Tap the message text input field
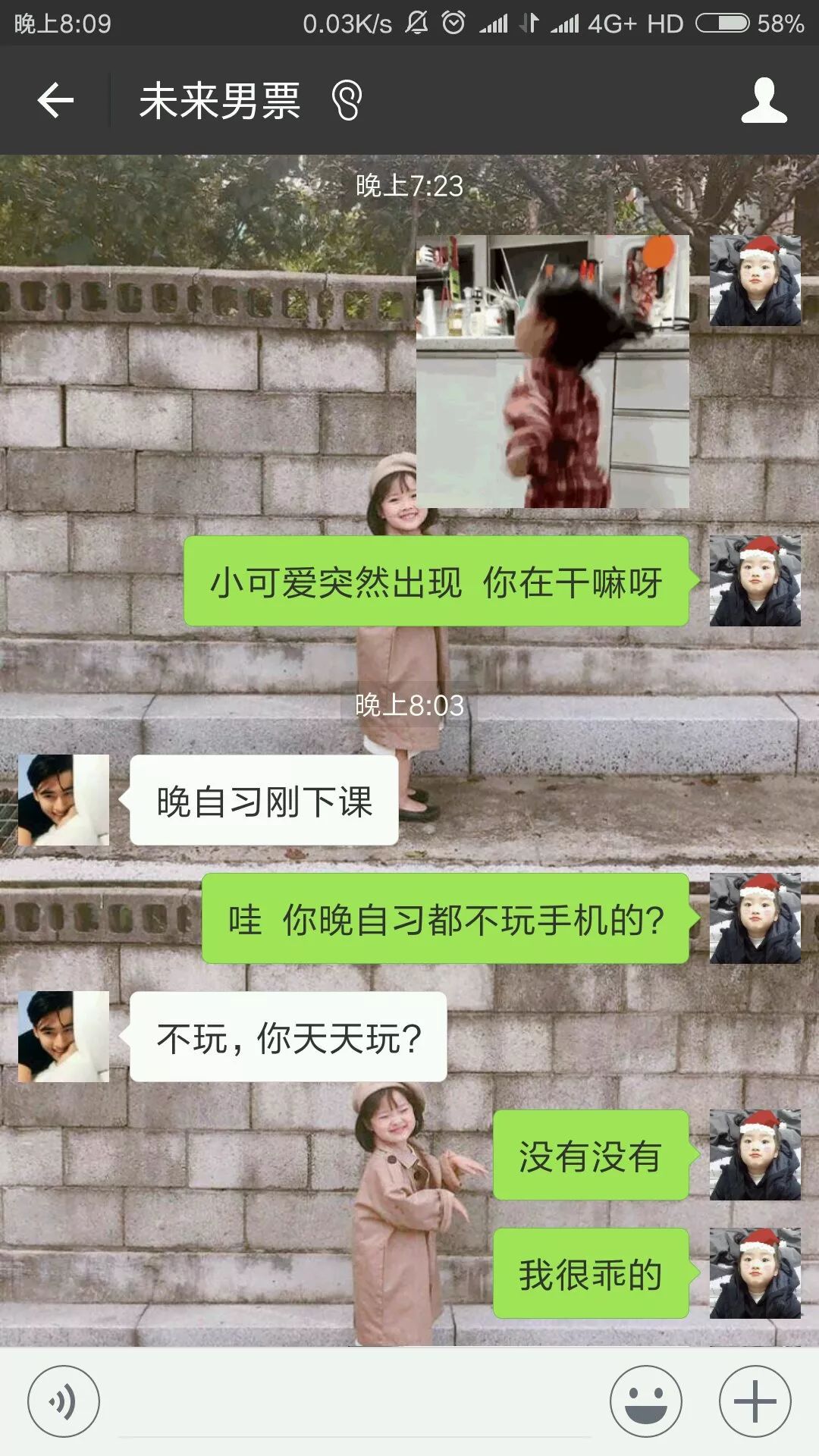Screen dimensions: 819x1456 355,1403
